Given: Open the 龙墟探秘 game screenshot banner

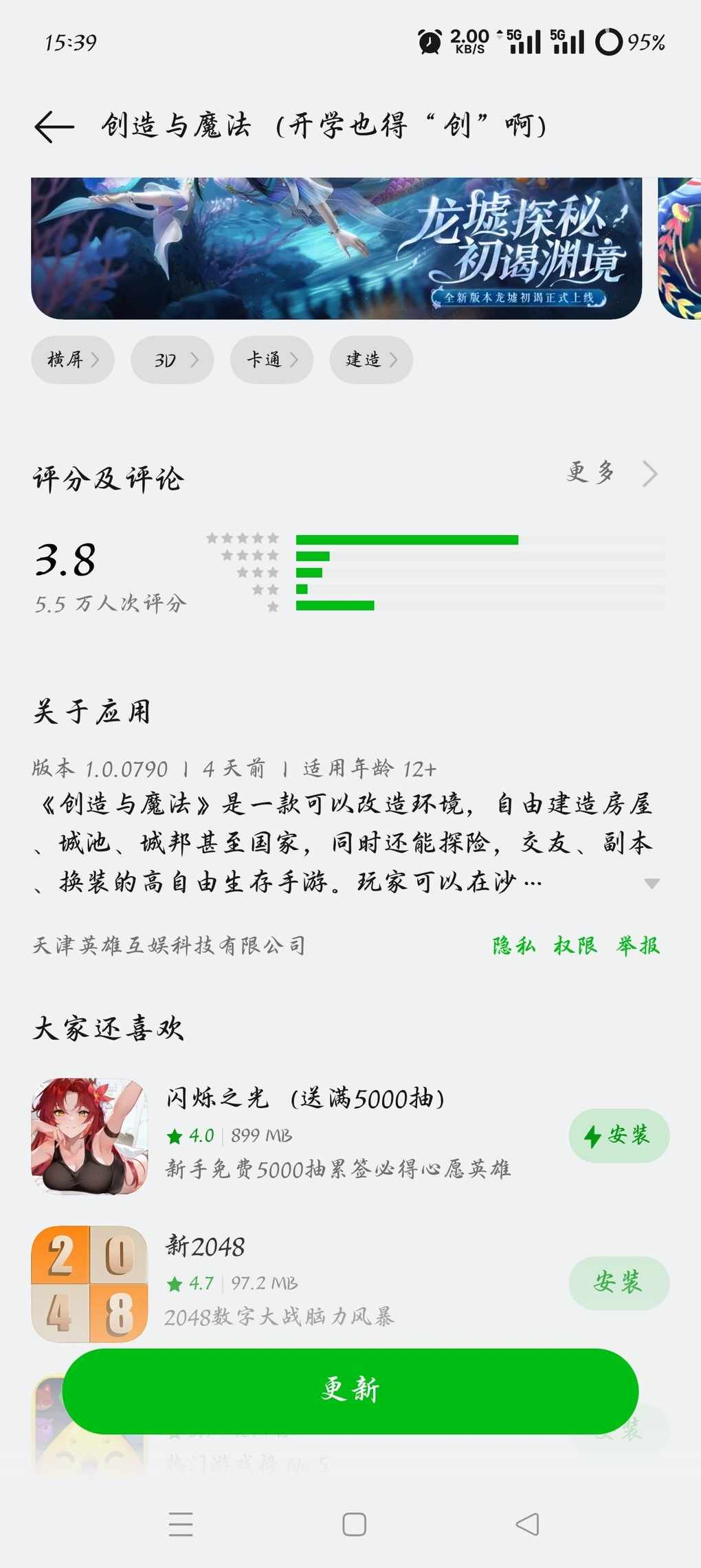Looking at the screenshot, I should 336,248.
